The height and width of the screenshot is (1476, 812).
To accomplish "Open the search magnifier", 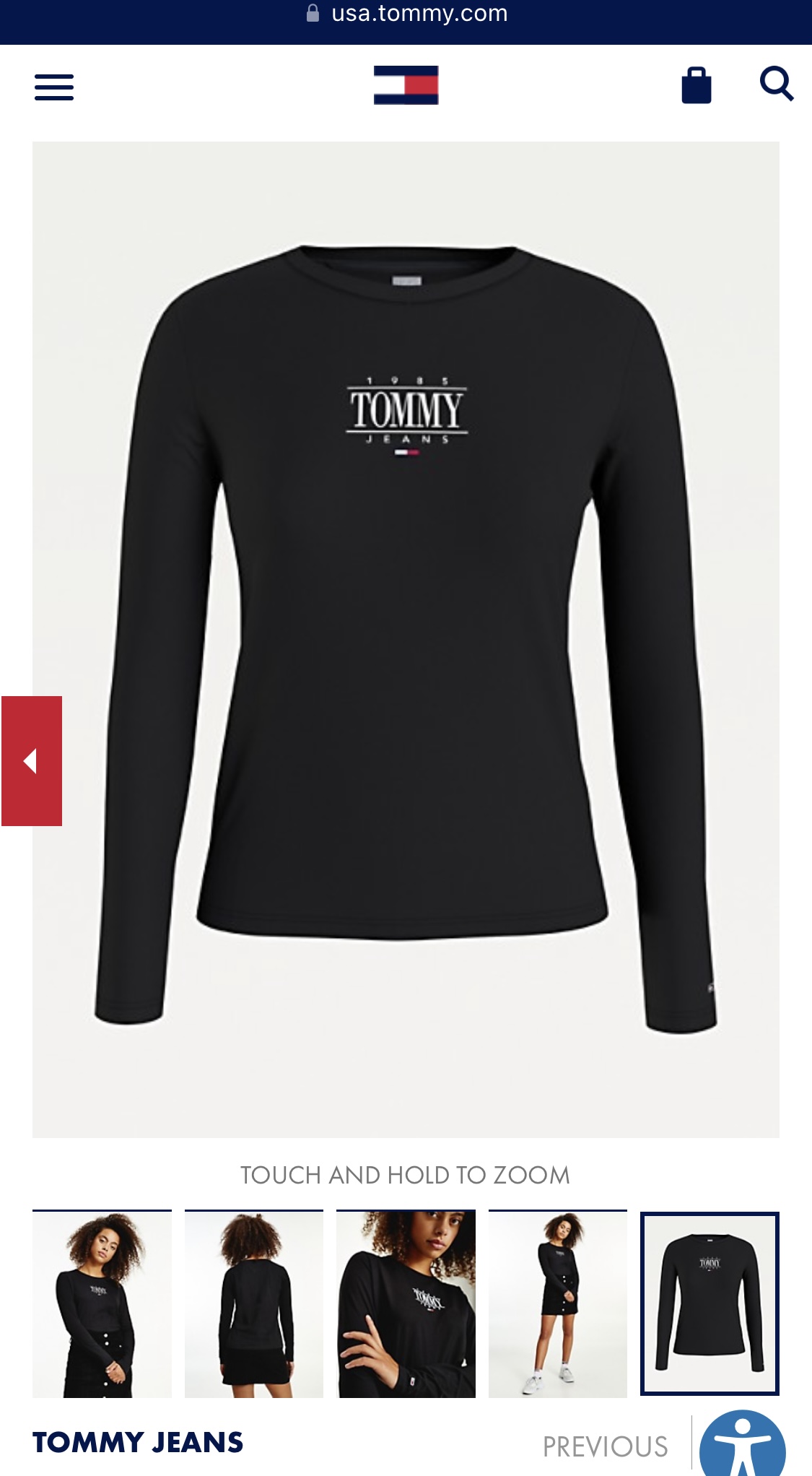I will pyautogui.click(x=777, y=84).
